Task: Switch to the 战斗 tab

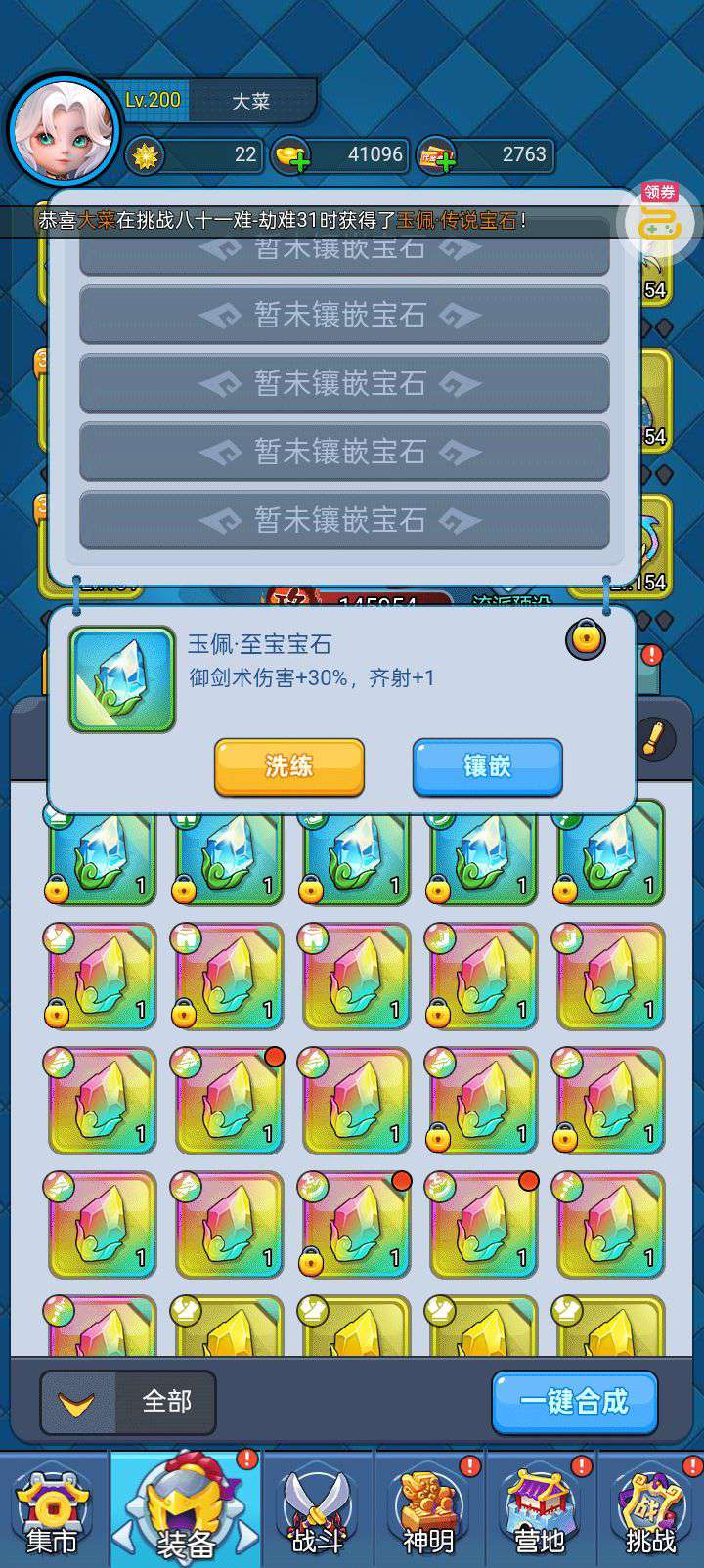Action: coord(318,1511)
